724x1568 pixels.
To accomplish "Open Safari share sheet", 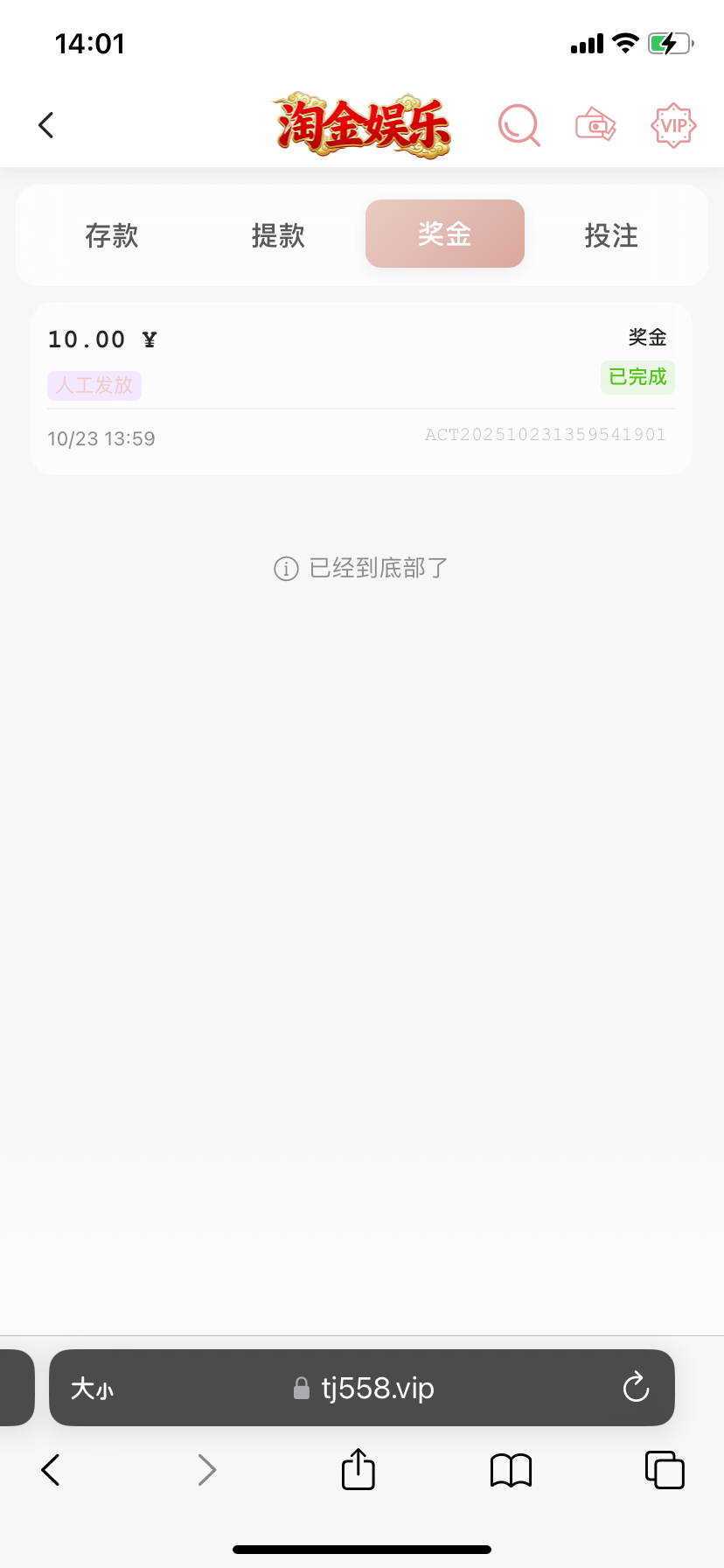I will click(x=358, y=1469).
